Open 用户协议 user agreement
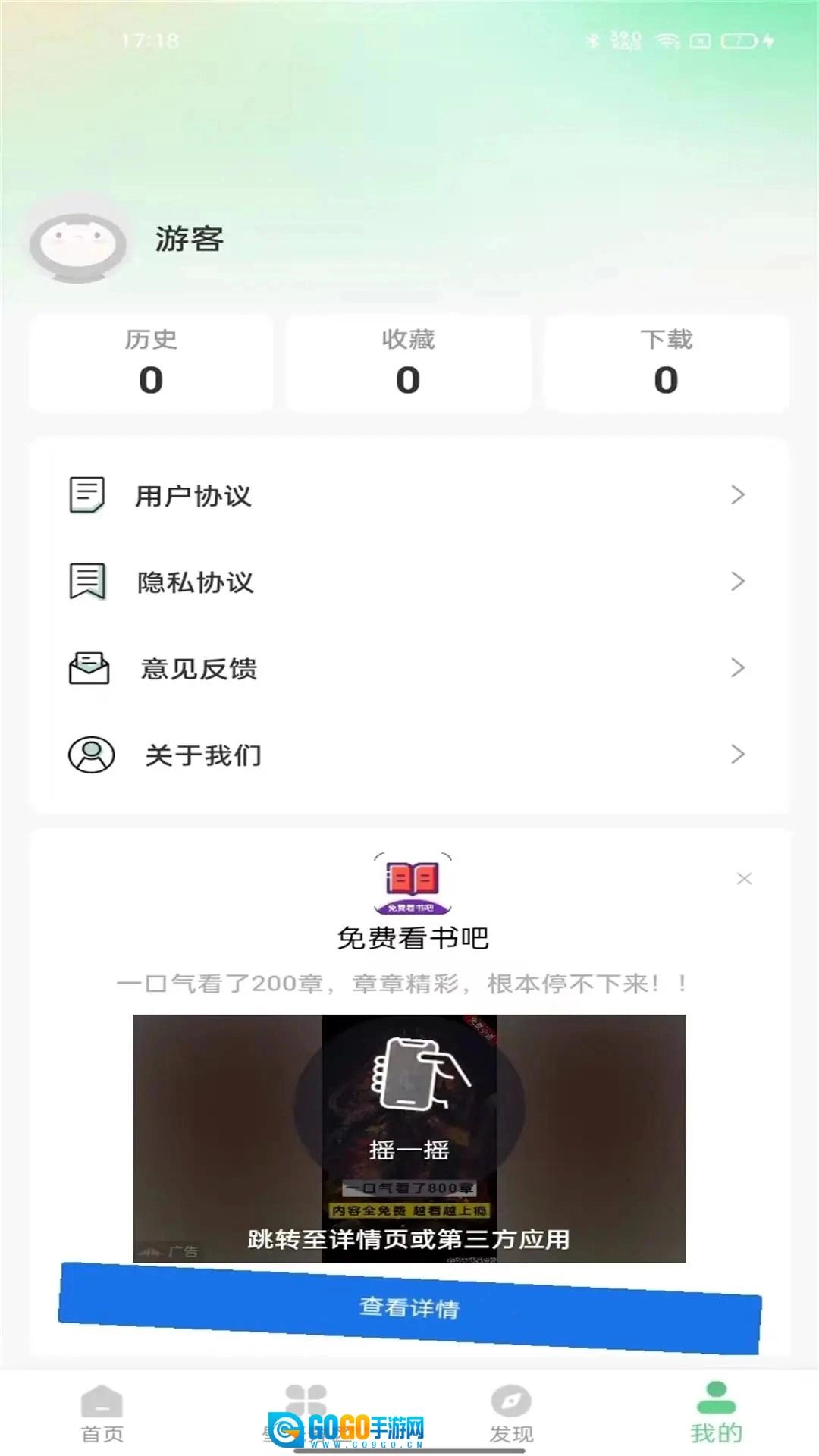Viewport: 819px width, 1456px height. tap(408, 495)
